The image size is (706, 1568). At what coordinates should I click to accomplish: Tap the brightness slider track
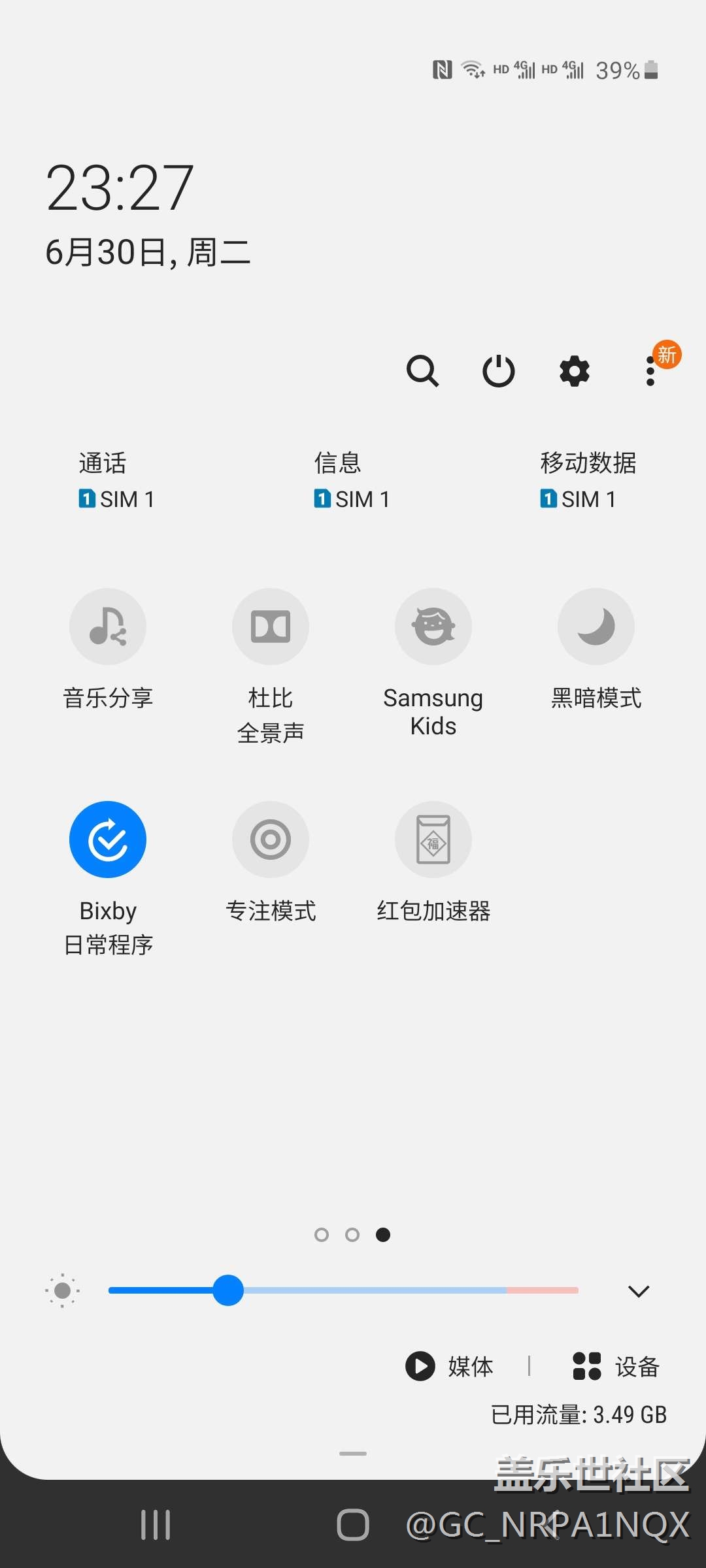(343, 1290)
